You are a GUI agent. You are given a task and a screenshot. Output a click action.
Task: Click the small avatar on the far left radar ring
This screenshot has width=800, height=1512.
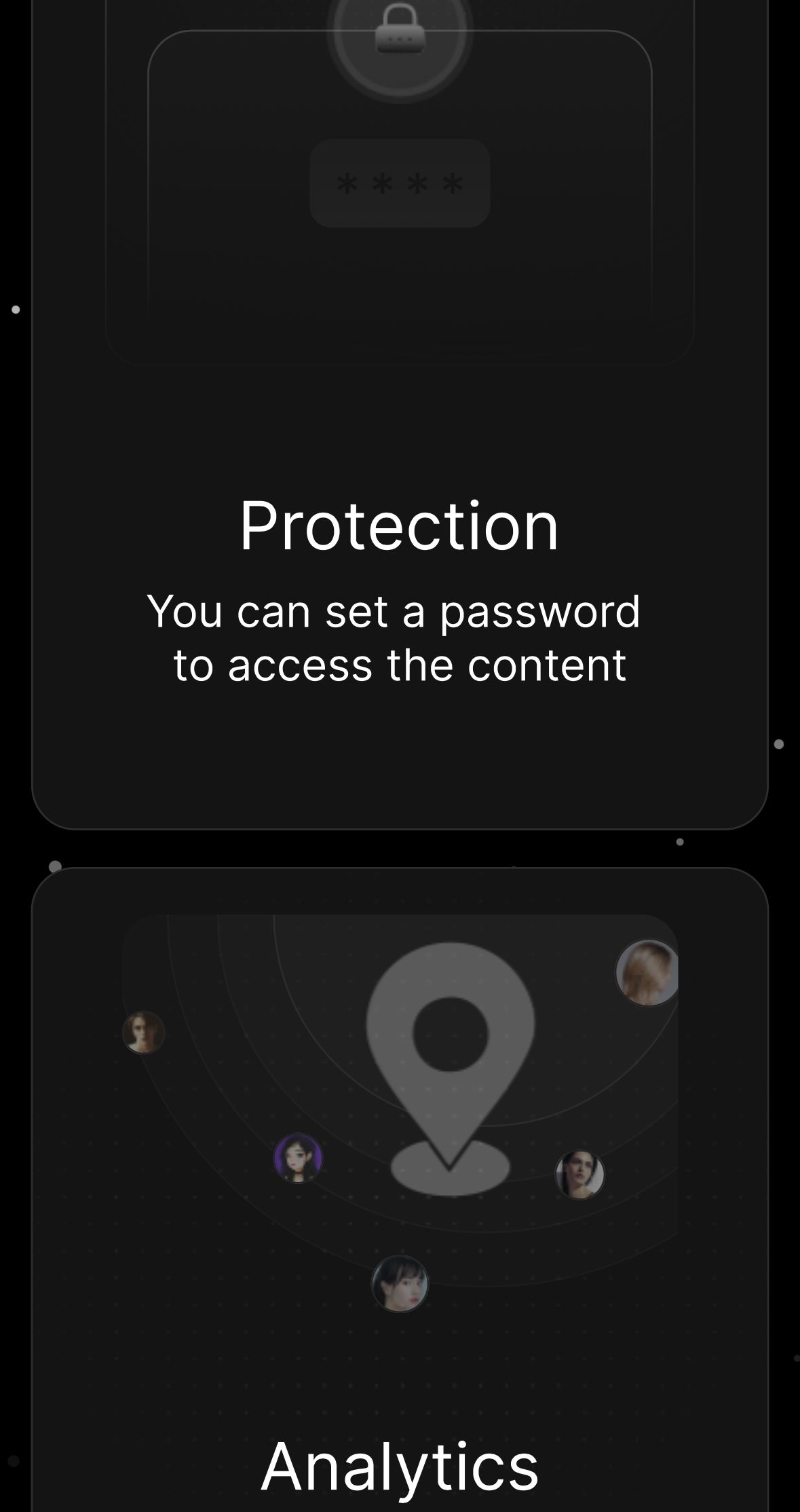click(x=145, y=1031)
